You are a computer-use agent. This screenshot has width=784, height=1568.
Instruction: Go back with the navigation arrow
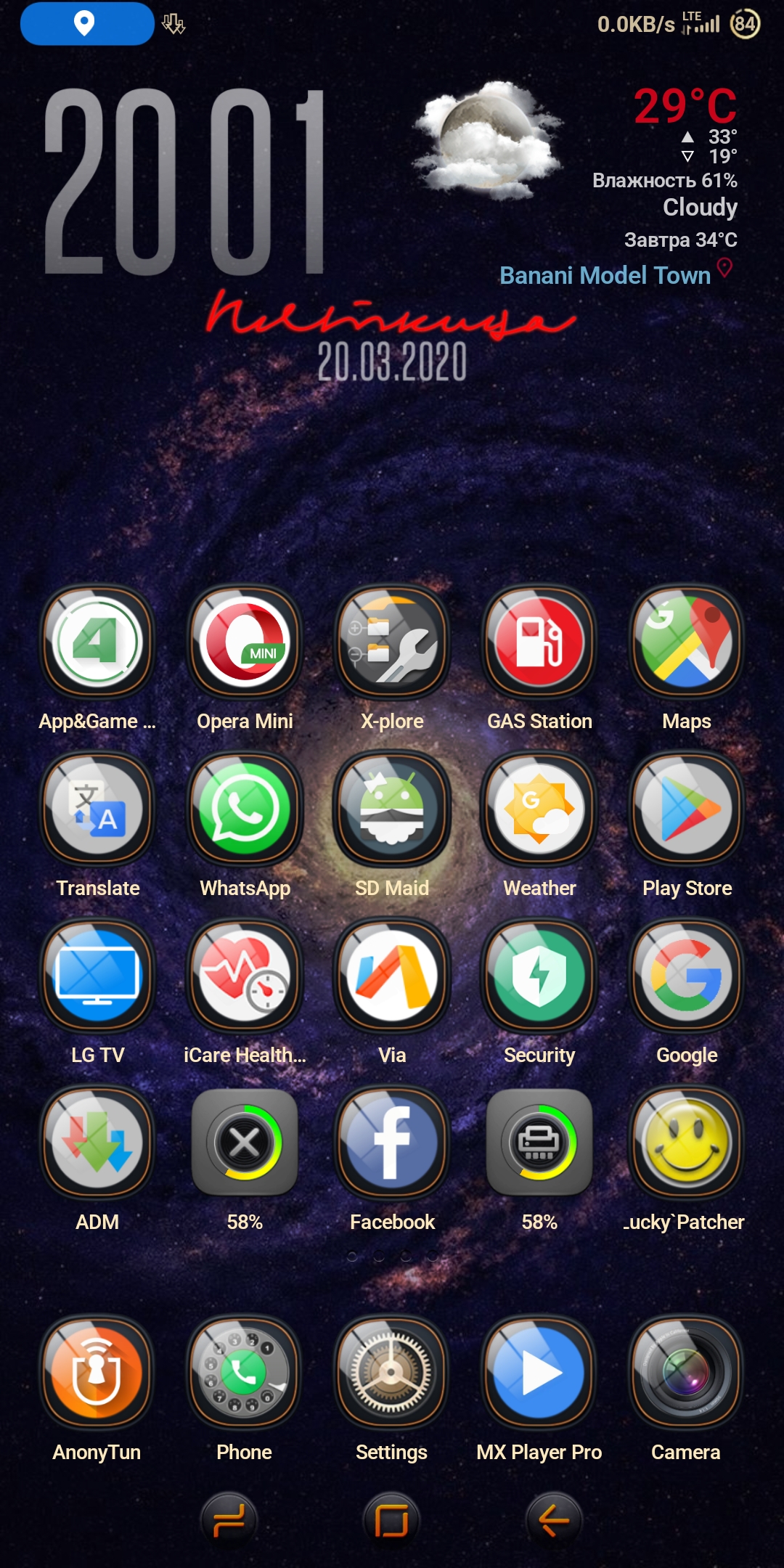click(x=553, y=1519)
